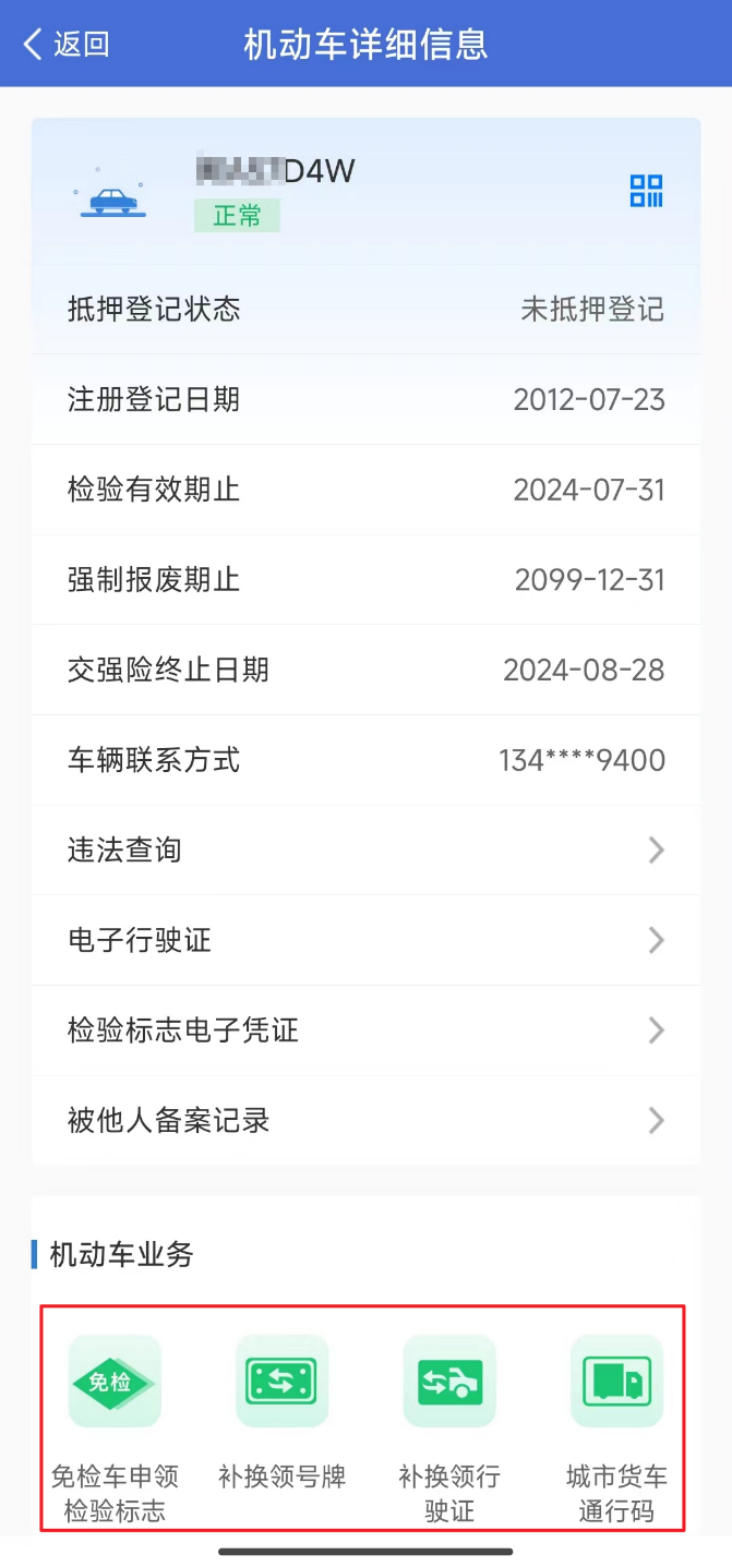This screenshot has width=732, height=1567.
Task: Click the blue car icon near the plate number
Action: tap(113, 199)
